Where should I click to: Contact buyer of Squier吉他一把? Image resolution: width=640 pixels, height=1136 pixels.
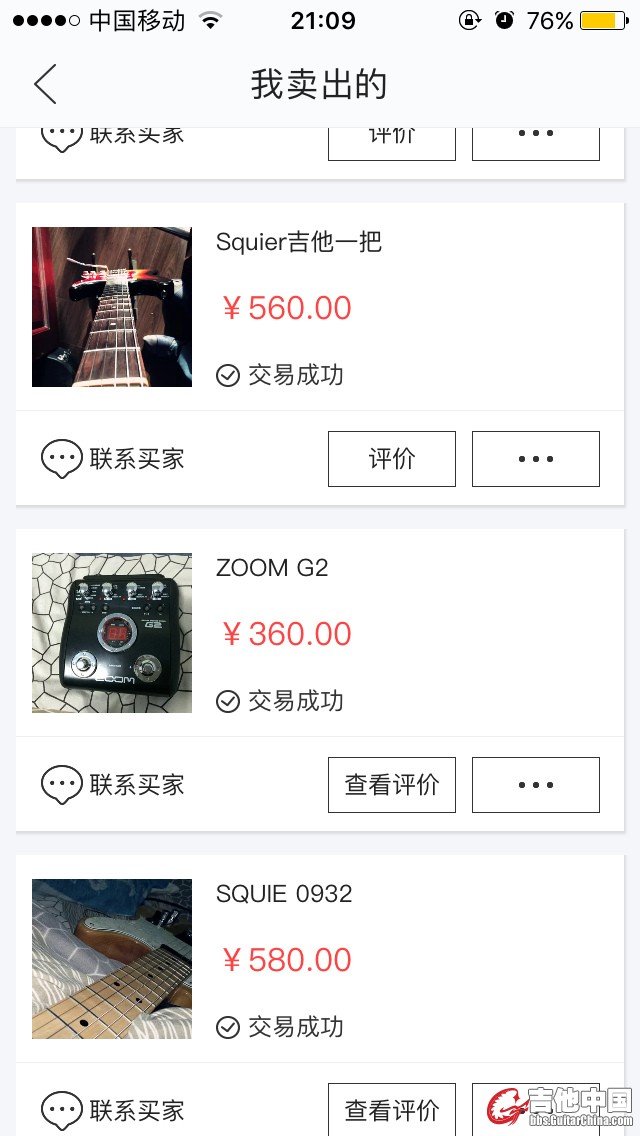click(x=113, y=459)
